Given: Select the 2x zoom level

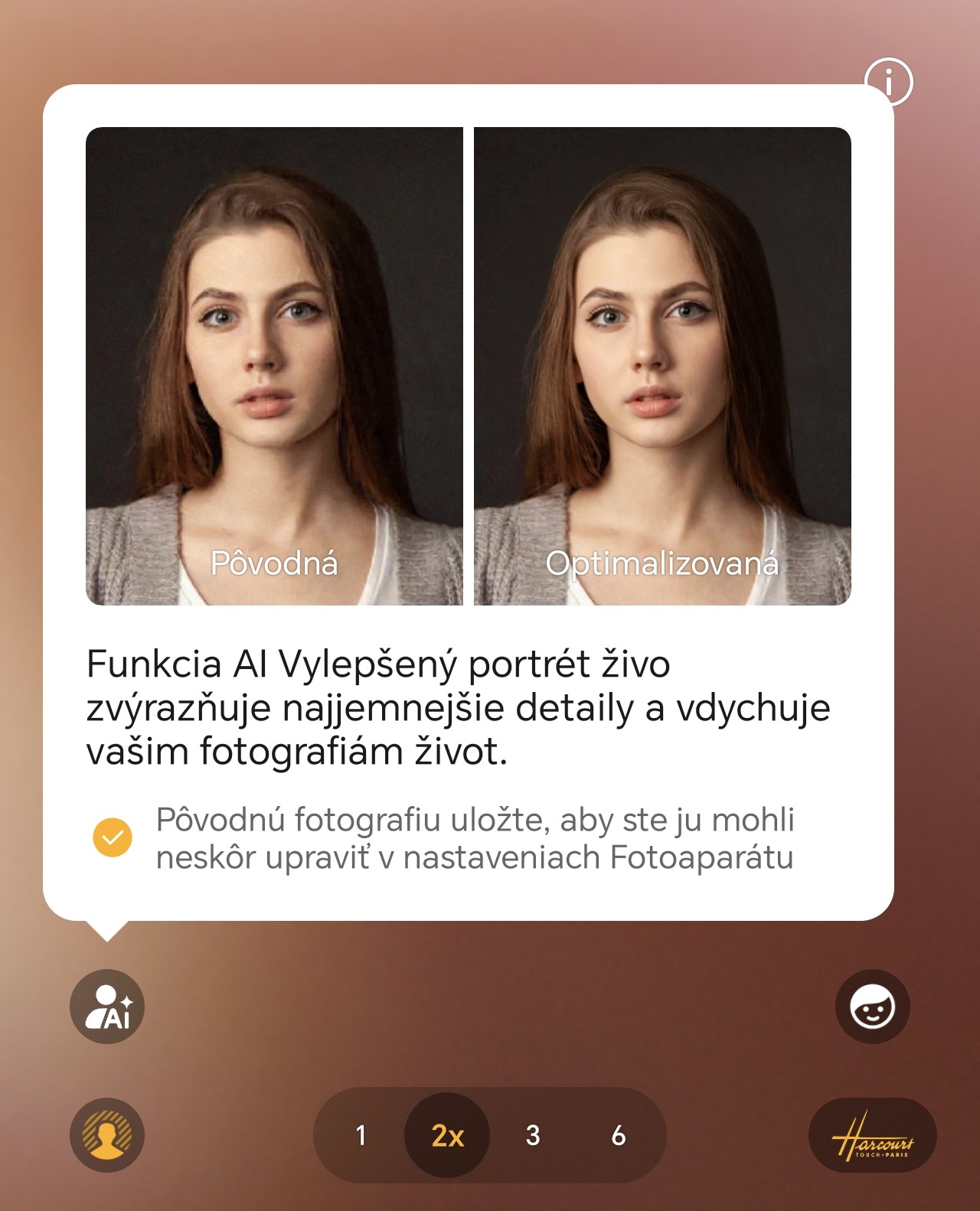Looking at the screenshot, I should [x=447, y=1135].
